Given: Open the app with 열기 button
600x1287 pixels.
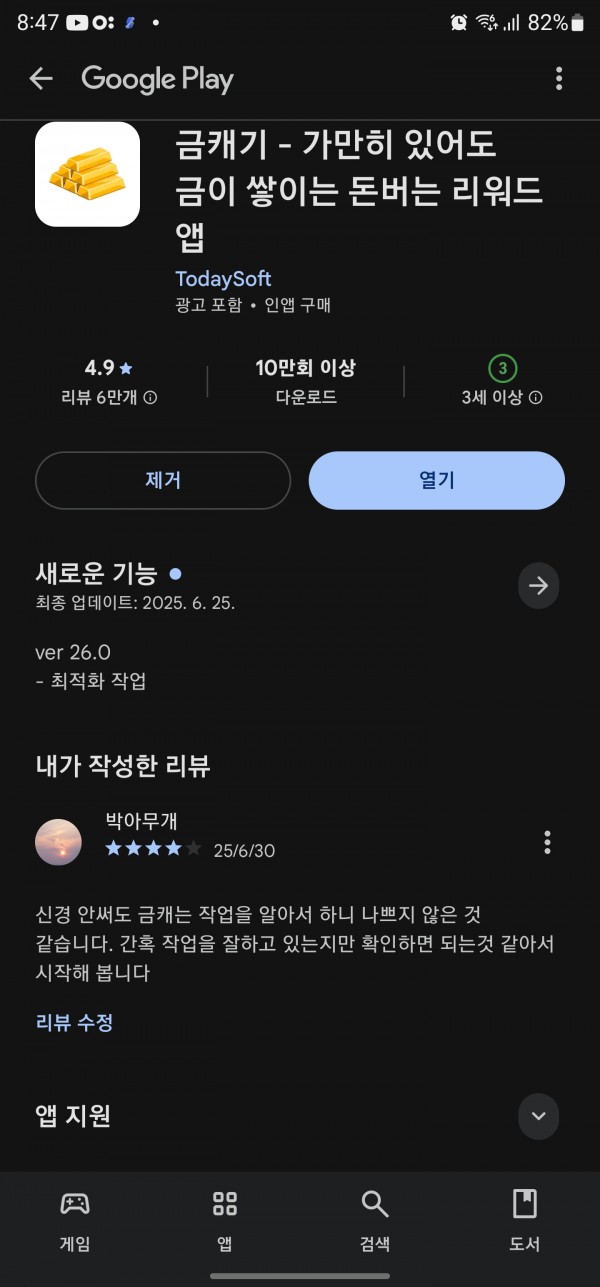Looking at the screenshot, I should tap(437, 480).
